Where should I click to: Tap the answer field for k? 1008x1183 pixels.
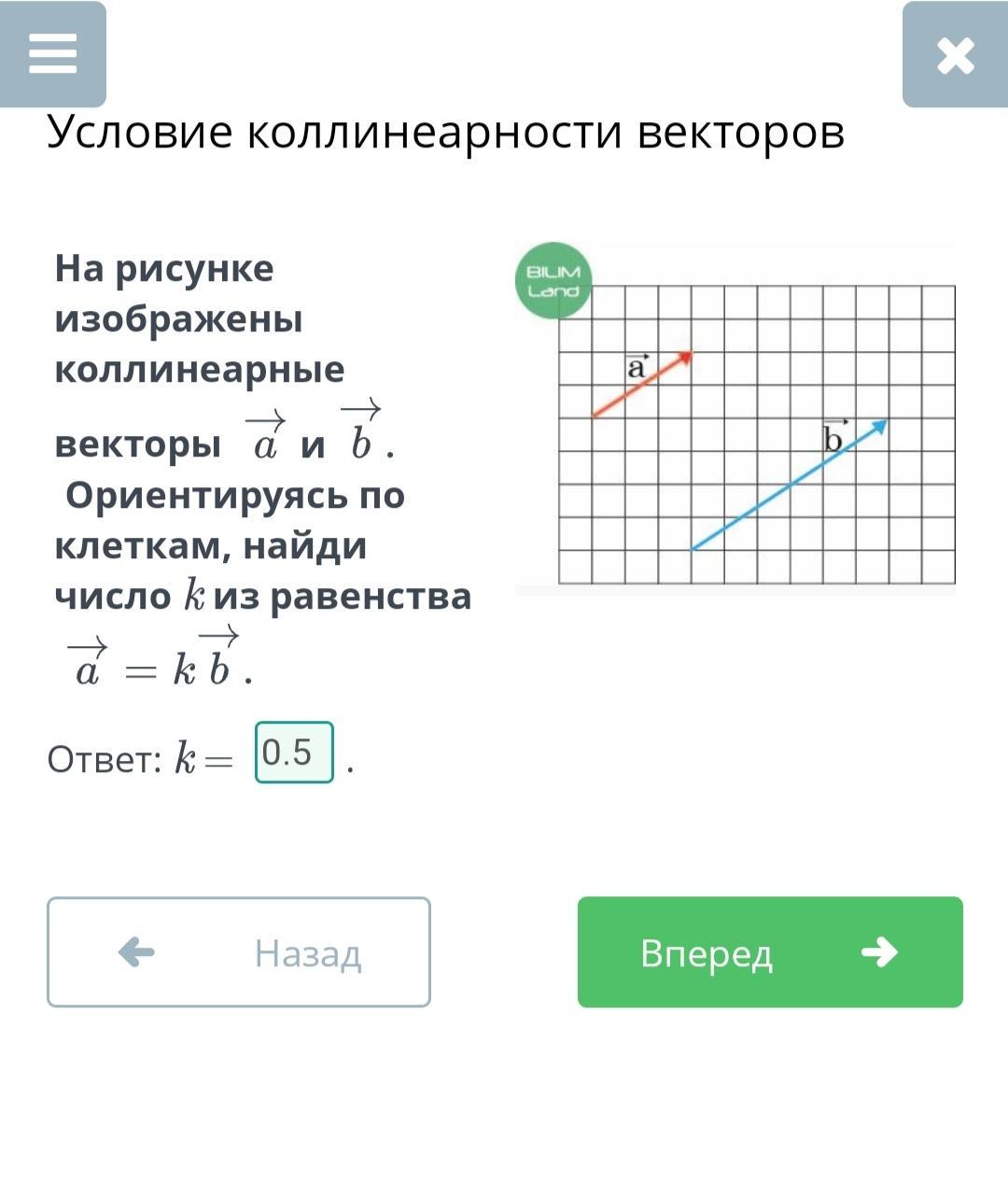(294, 753)
